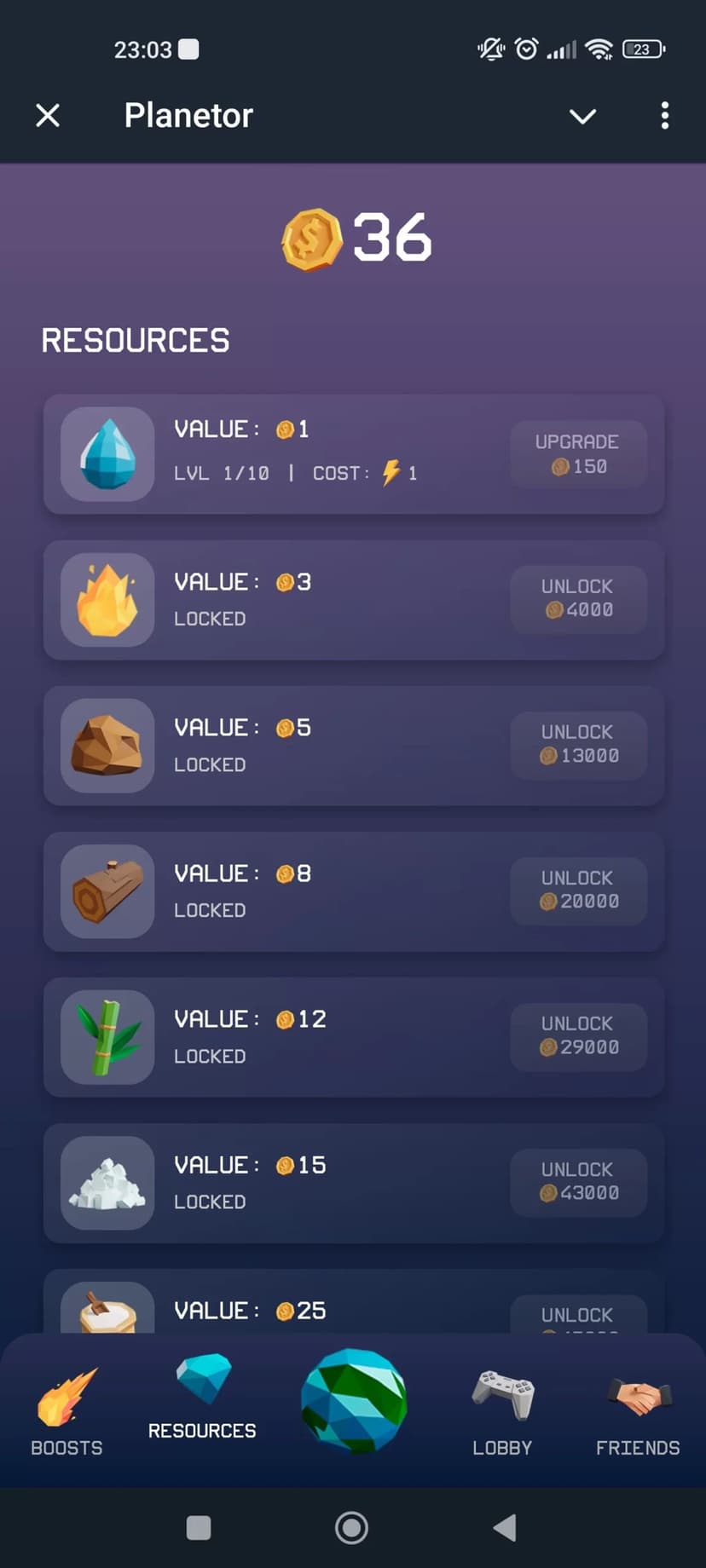This screenshot has width=706, height=1568.
Task: Go to the phone home screen
Action: pos(351,1528)
